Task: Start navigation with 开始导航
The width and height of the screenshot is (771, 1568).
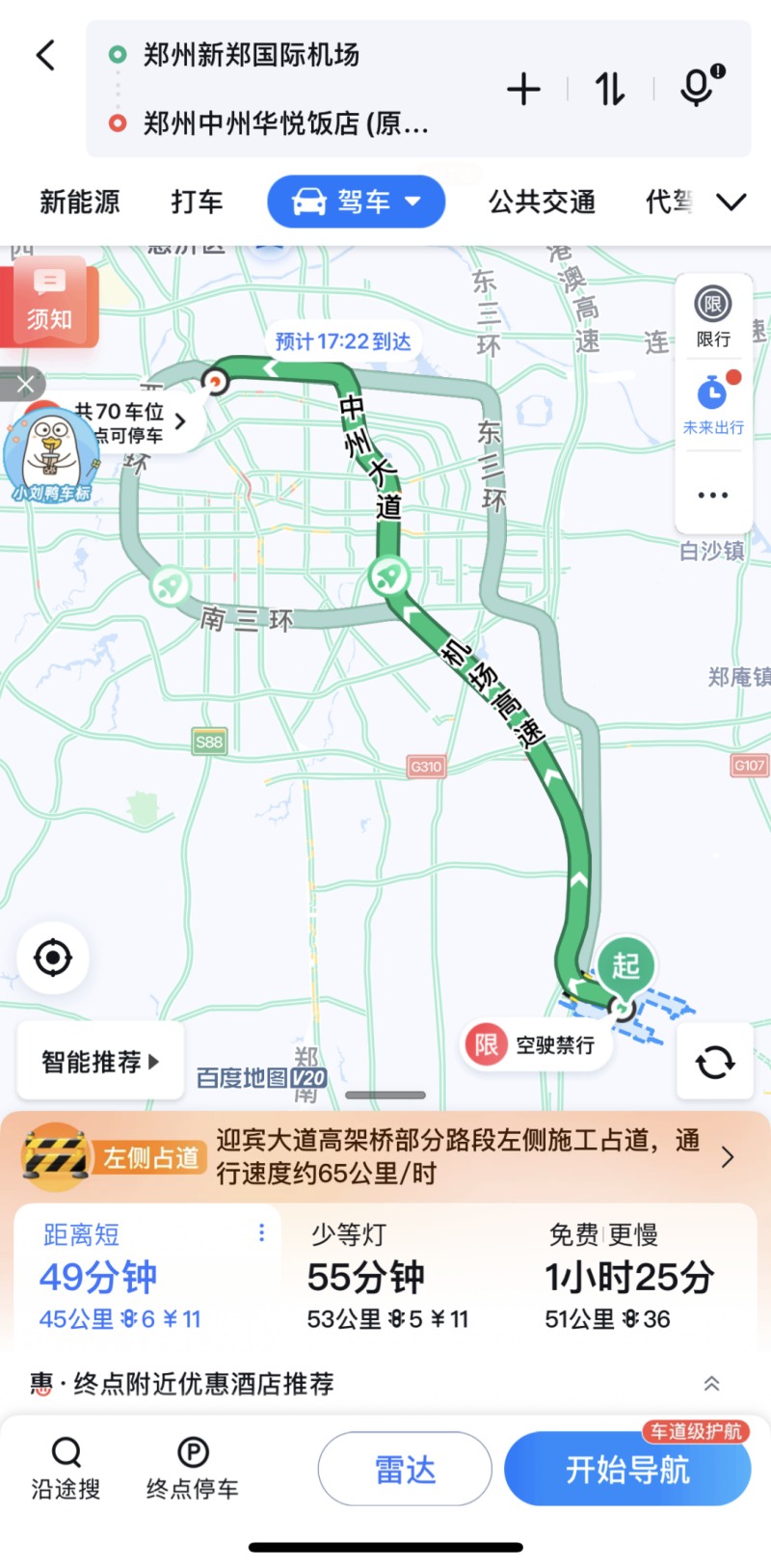Action: [627, 1468]
